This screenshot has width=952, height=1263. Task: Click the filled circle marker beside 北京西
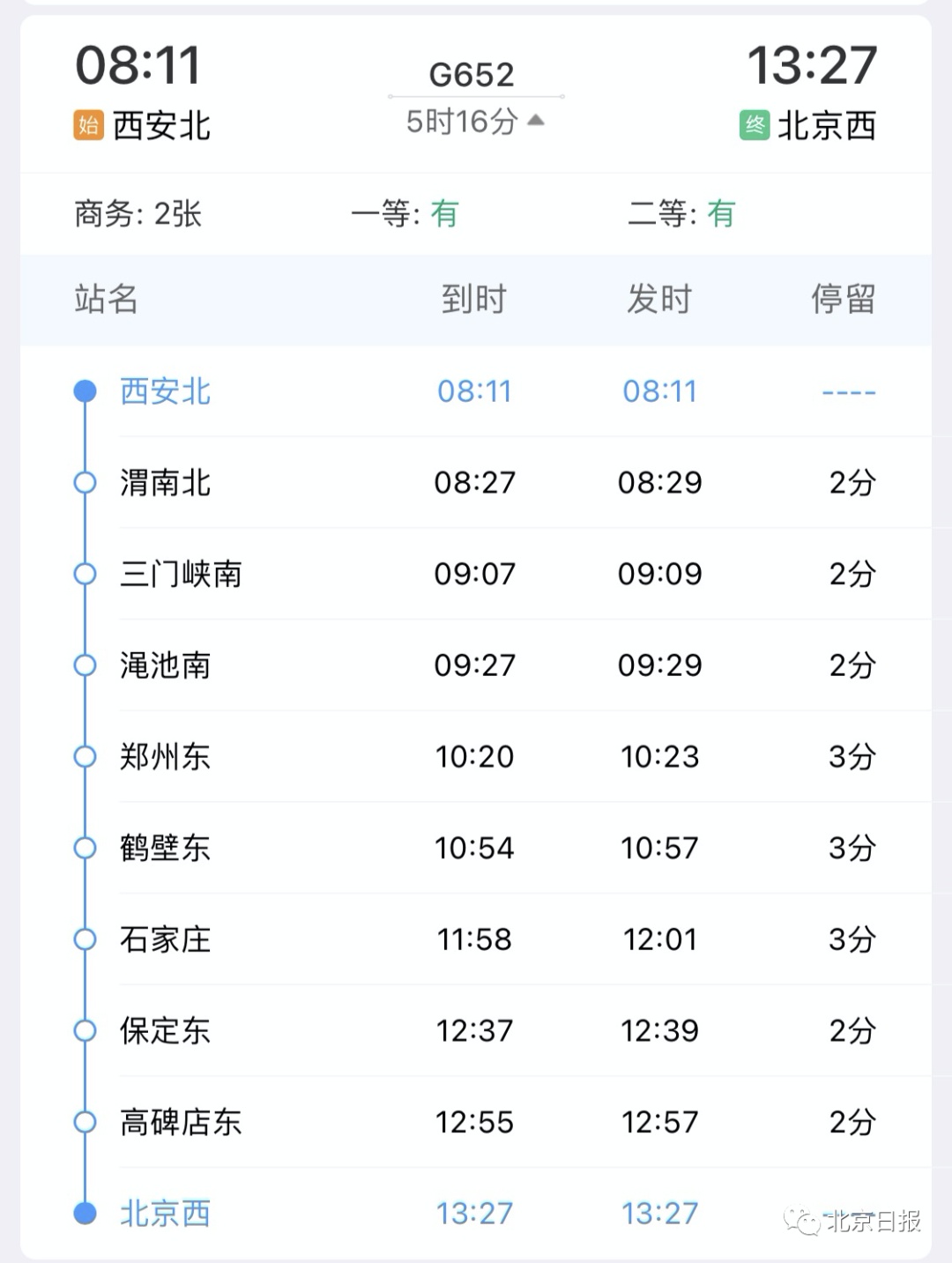pos(85,1213)
